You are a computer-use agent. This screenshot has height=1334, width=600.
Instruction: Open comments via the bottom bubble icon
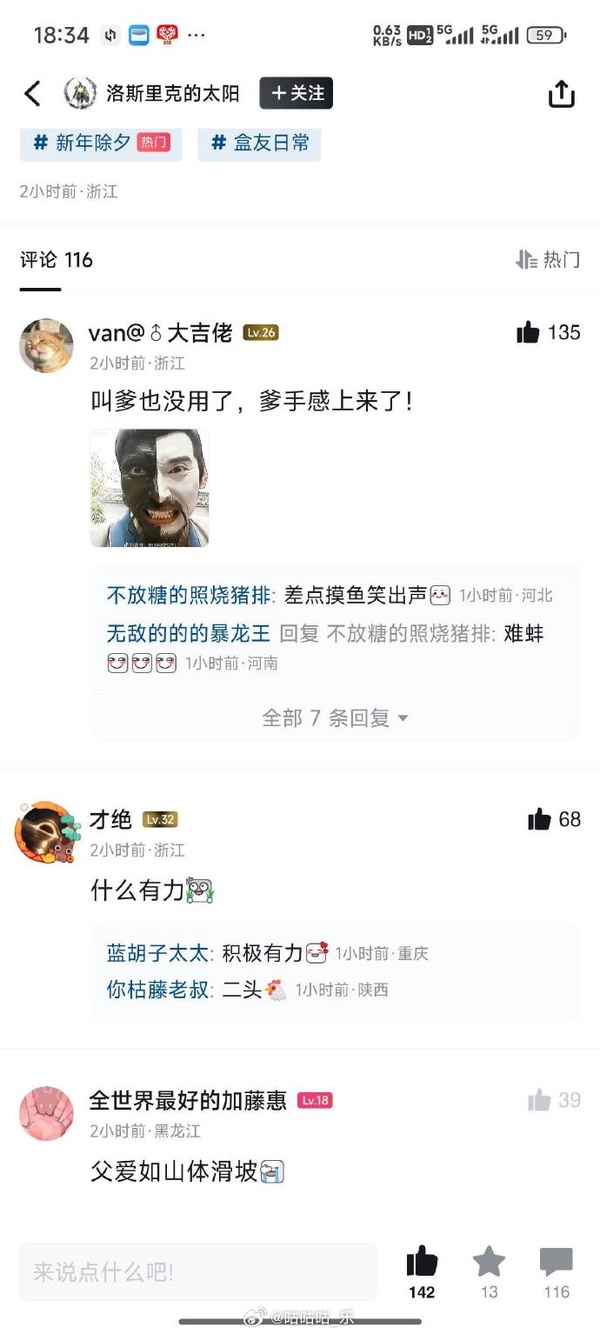point(556,1262)
